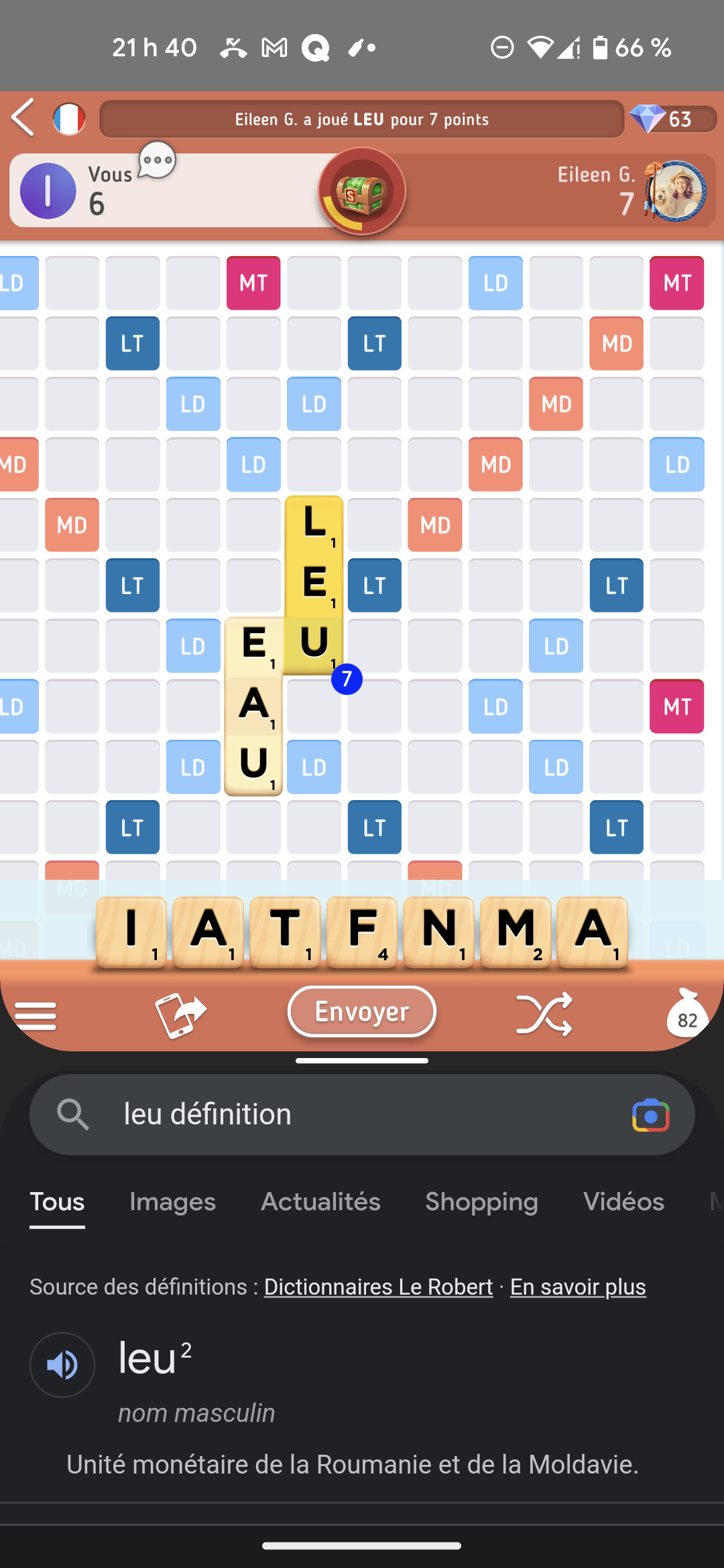View Eileen G.'s profile picture
724x1568 pixels.
[x=678, y=192]
